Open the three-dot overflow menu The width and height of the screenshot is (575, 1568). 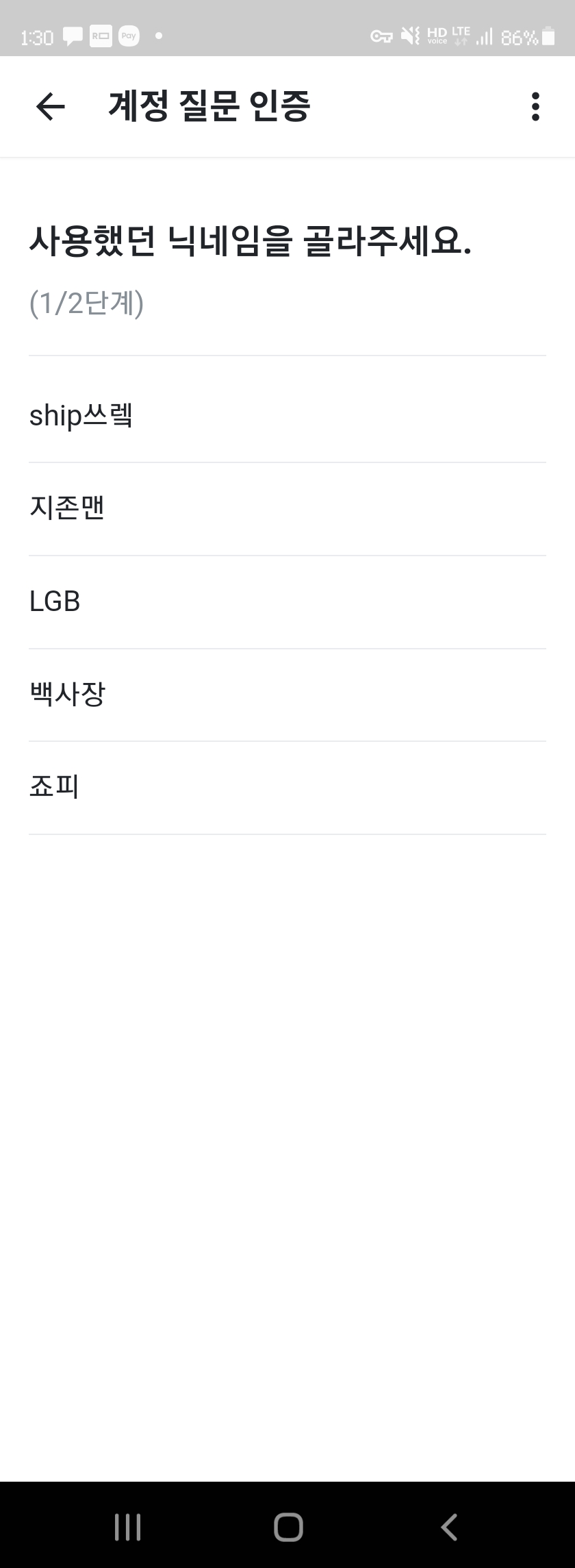pos(535,107)
